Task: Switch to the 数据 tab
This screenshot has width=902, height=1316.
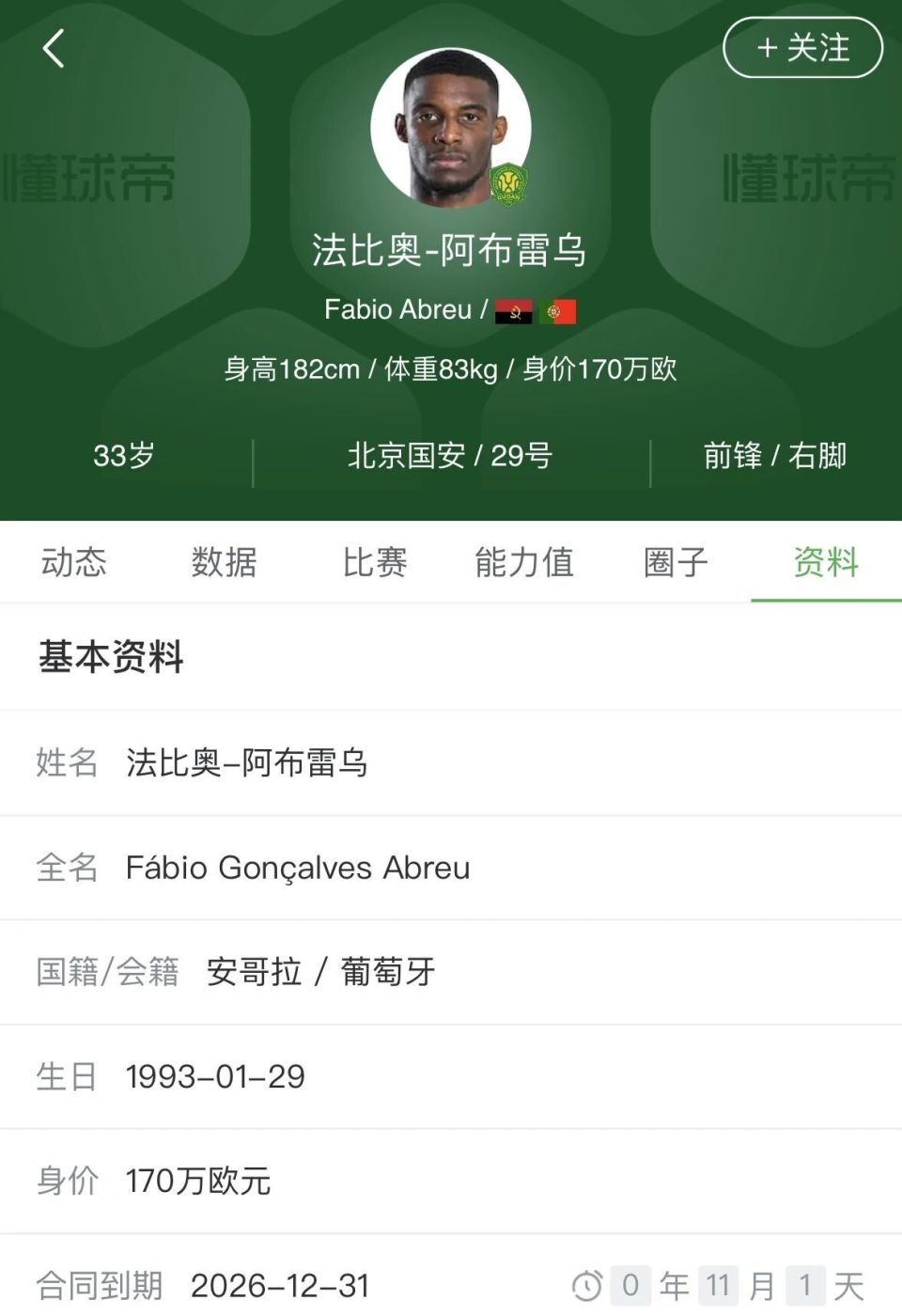Action: tap(225, 563)
